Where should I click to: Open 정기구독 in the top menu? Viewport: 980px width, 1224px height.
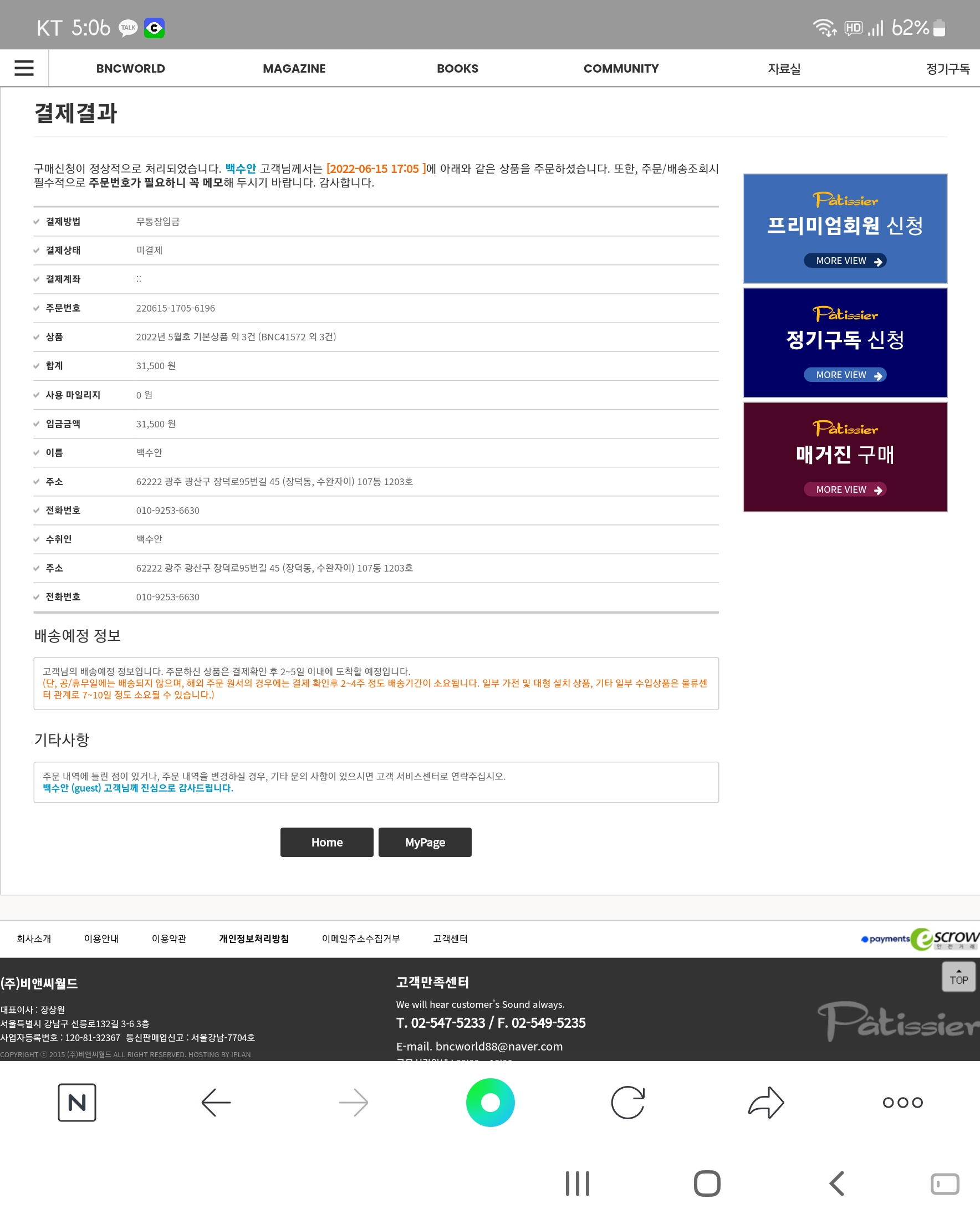point(947,69)
